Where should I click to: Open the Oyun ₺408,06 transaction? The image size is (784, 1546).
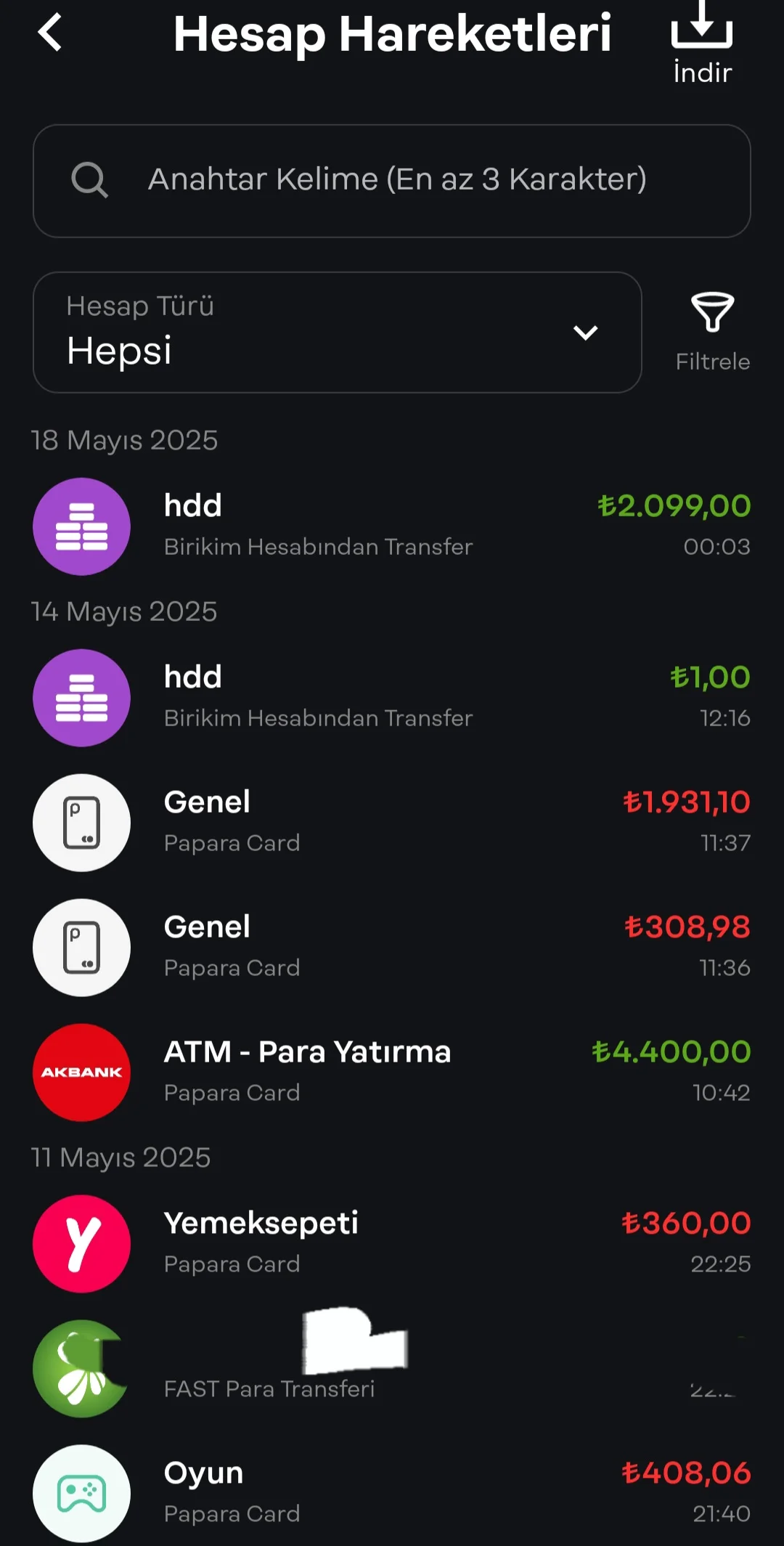coord(392,1494)
